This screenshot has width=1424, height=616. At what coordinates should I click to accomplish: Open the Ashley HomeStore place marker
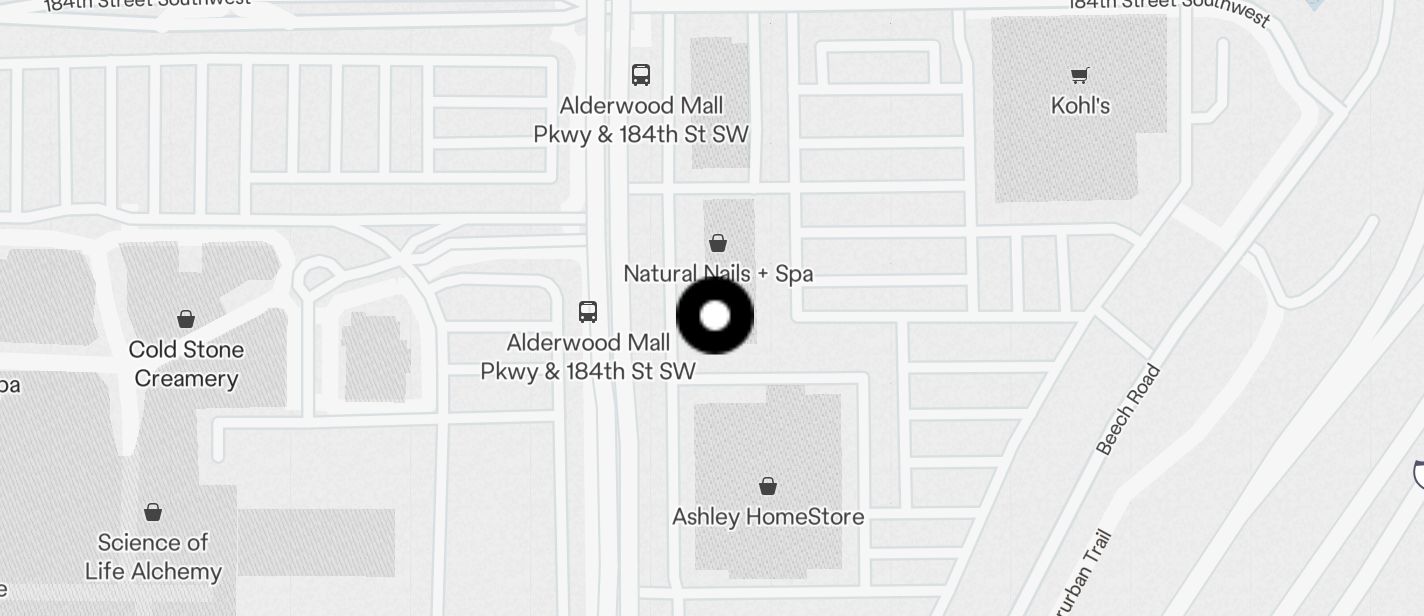pos(767,487)
